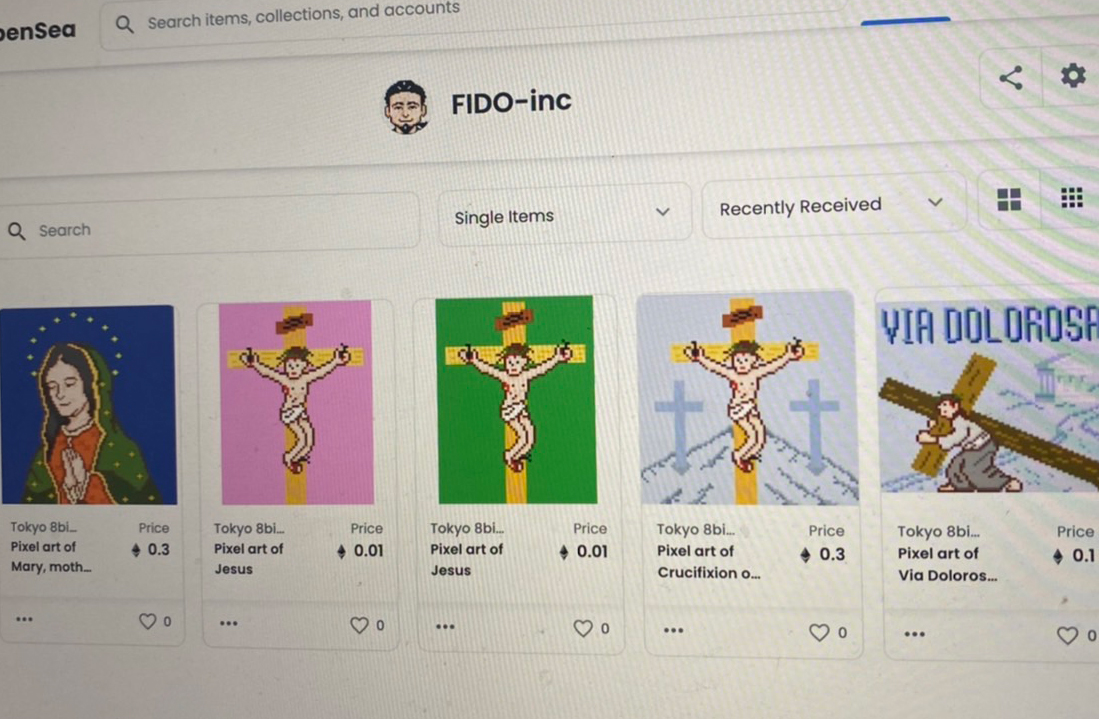Viewport: 1099px width, 719px height.
Task: Open the Jesus card with green background
Action: pos(516,401)
